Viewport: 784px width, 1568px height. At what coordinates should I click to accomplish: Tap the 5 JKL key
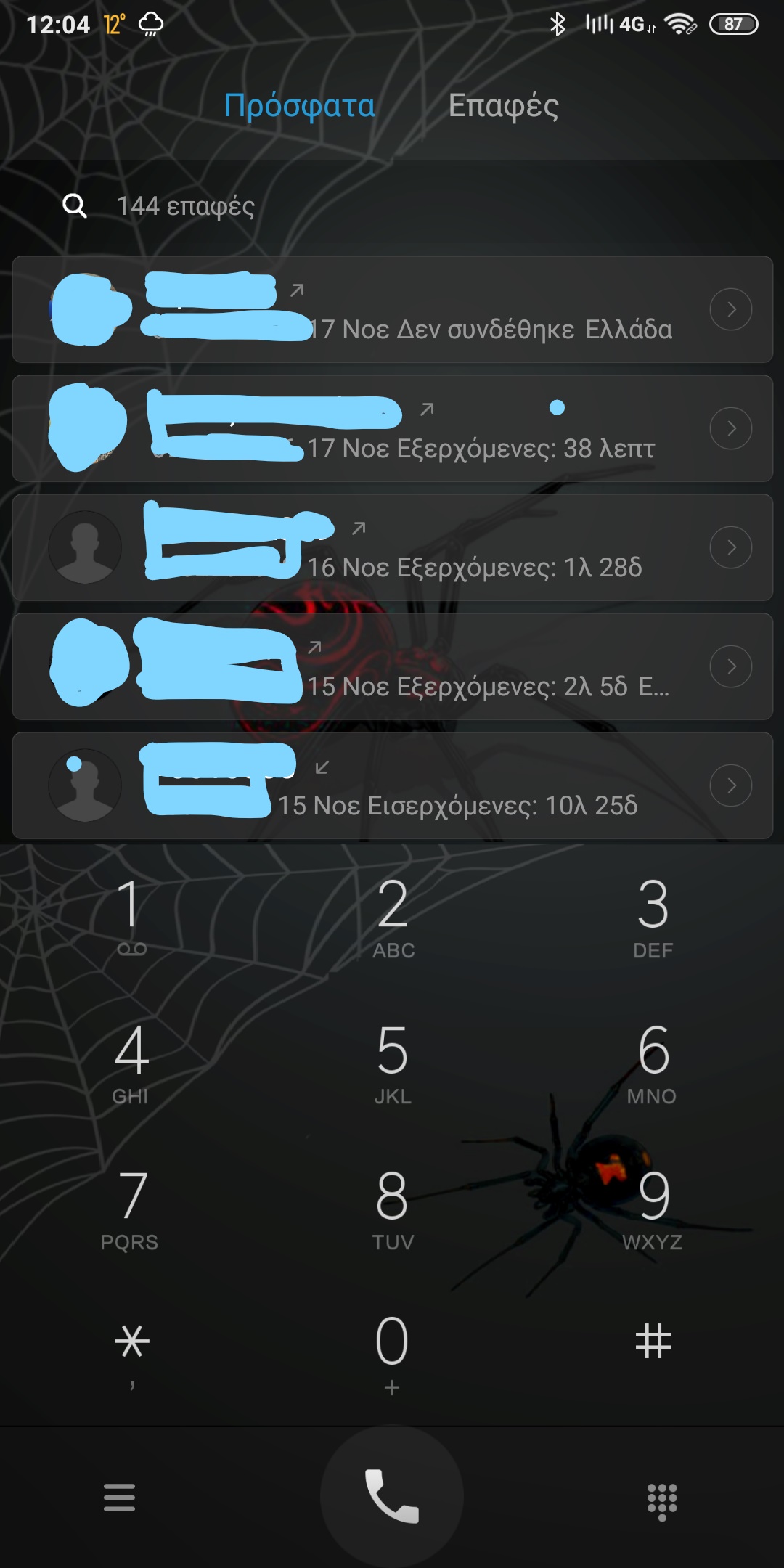[392, 1061]
